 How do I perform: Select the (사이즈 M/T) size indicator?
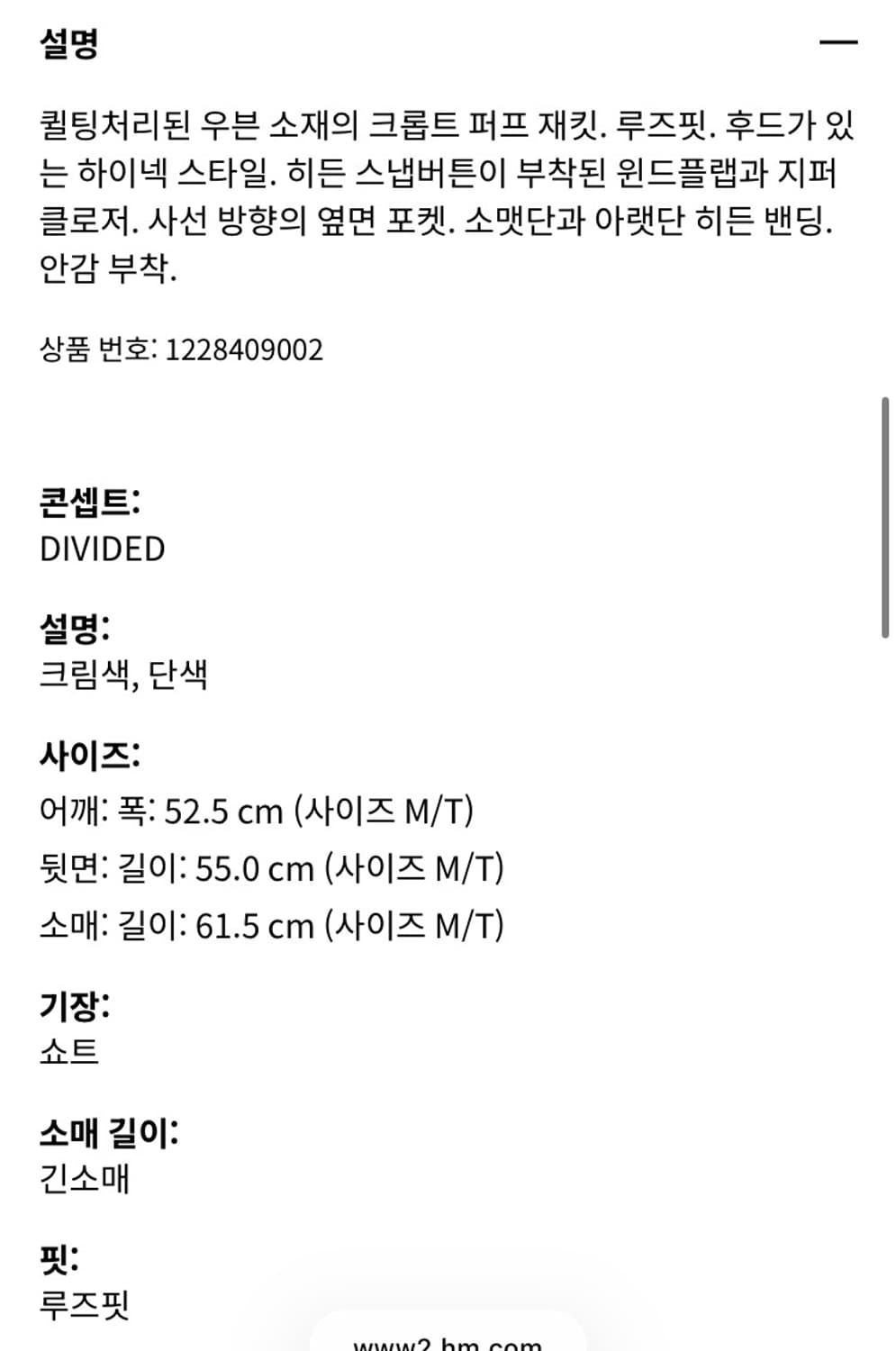click(387, 810)
